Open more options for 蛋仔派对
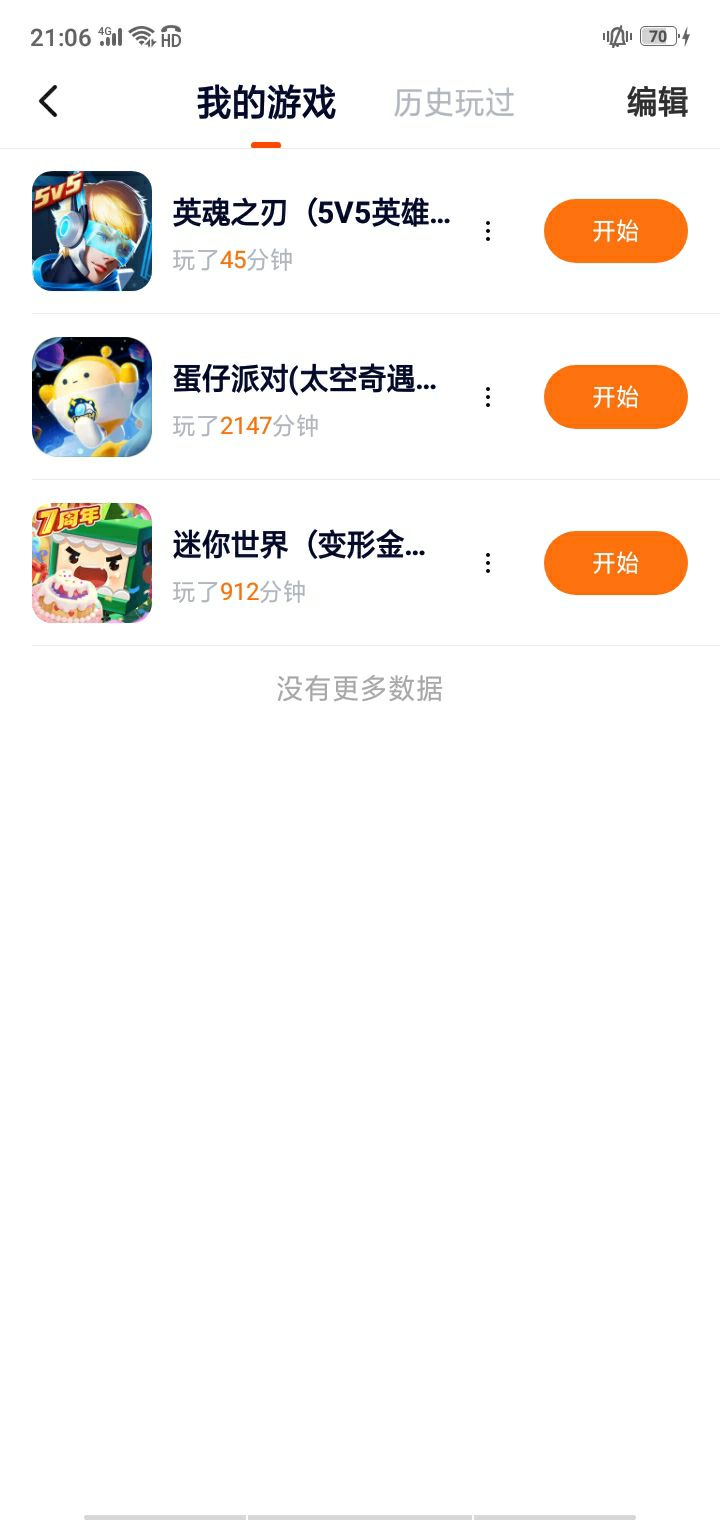Screen dimensions: 720x1520 pyautogui.click(x=488, y=397)
